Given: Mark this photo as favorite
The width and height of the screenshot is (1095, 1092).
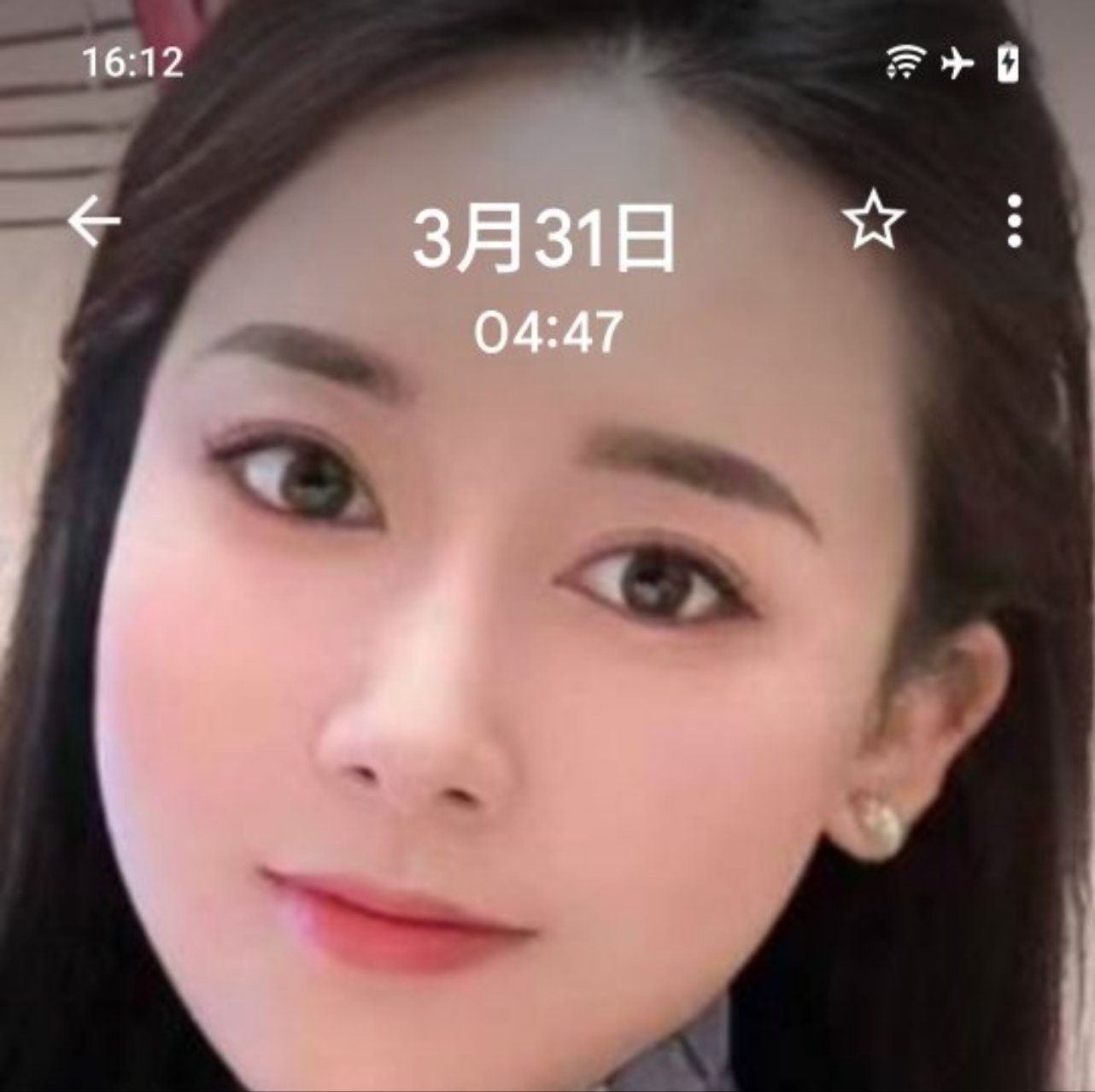Looking at the screenshot, I should click(x=873, y=220).
